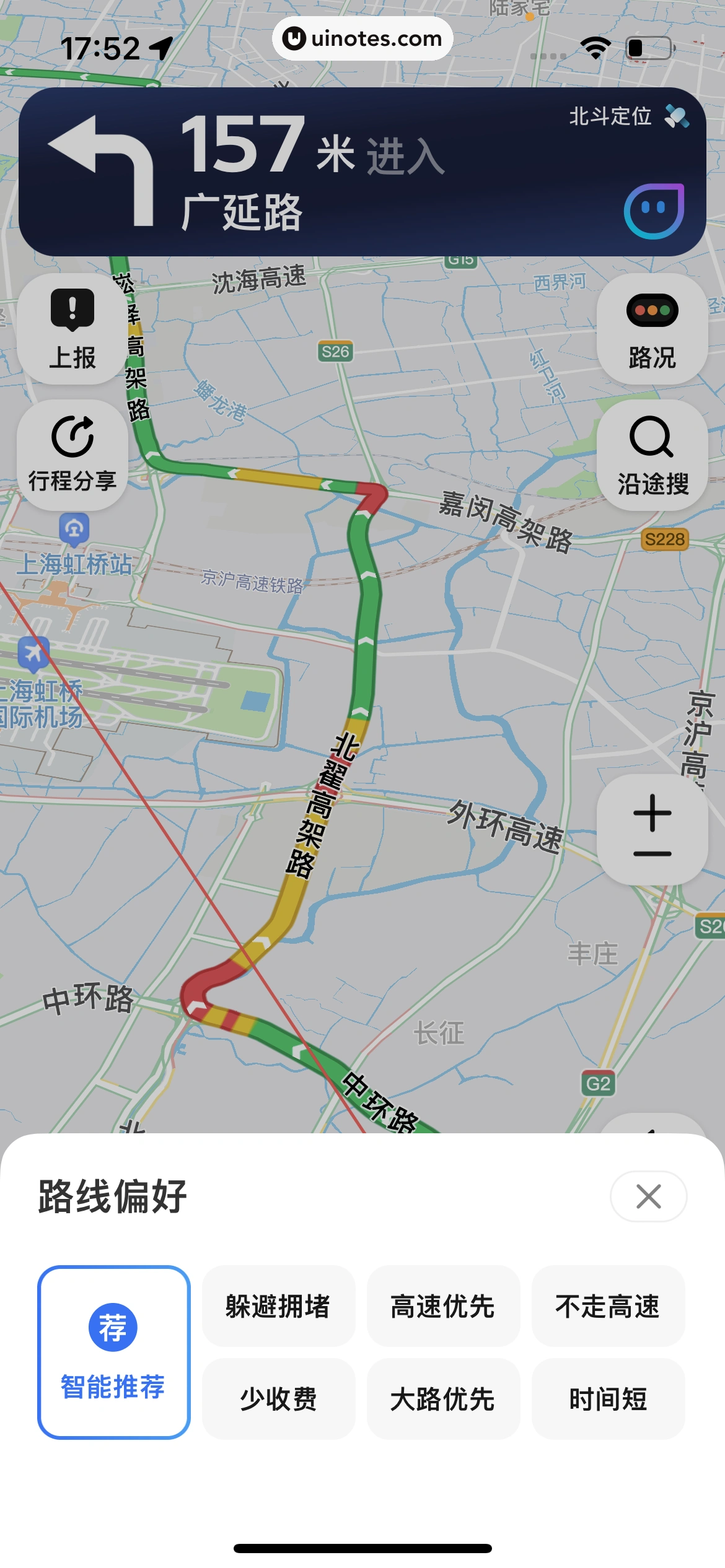Image resolution: width=725 pixels, height=1568 pixels.
Task: Pick 不走高速 route option
Action: [608, 1306]
